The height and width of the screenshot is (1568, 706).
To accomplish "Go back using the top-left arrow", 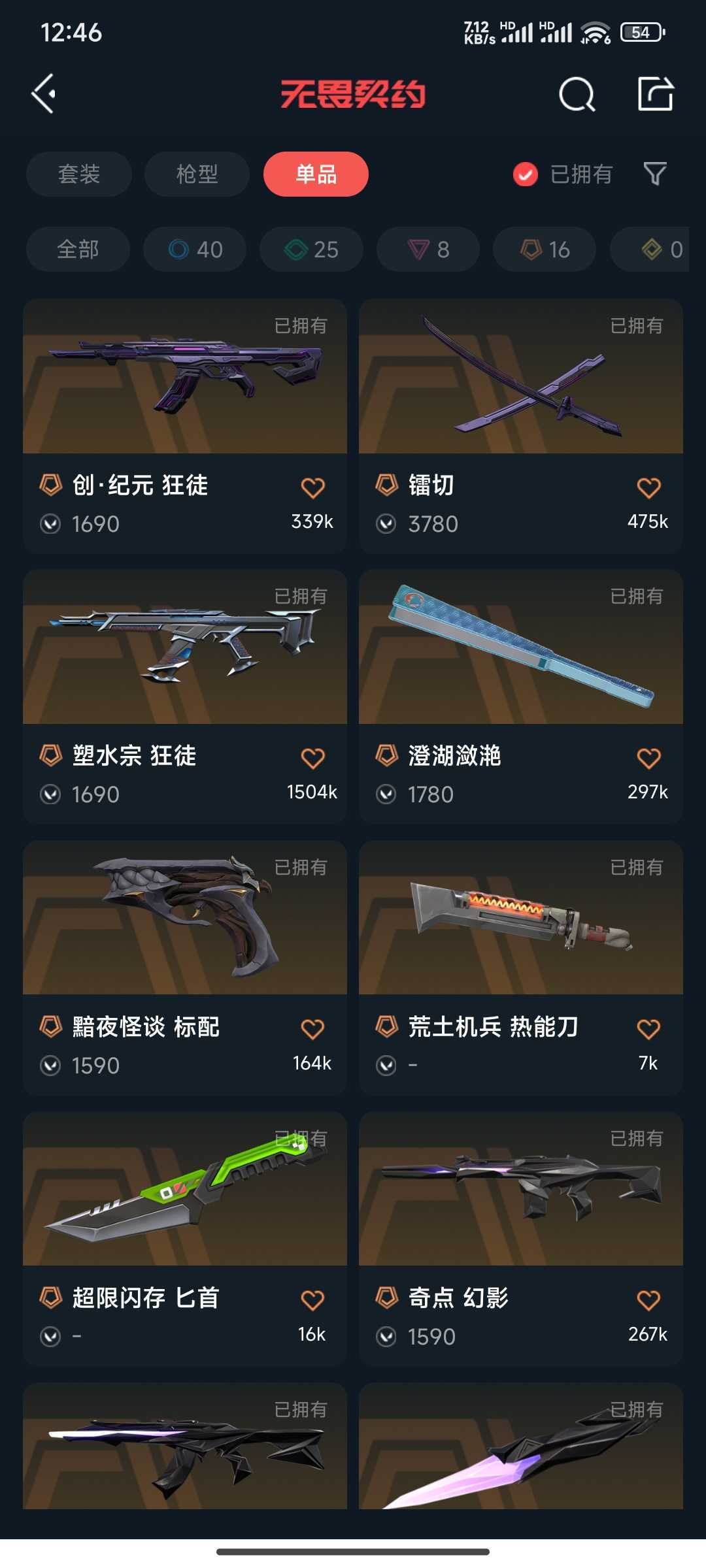I will (x=44, y=94).
